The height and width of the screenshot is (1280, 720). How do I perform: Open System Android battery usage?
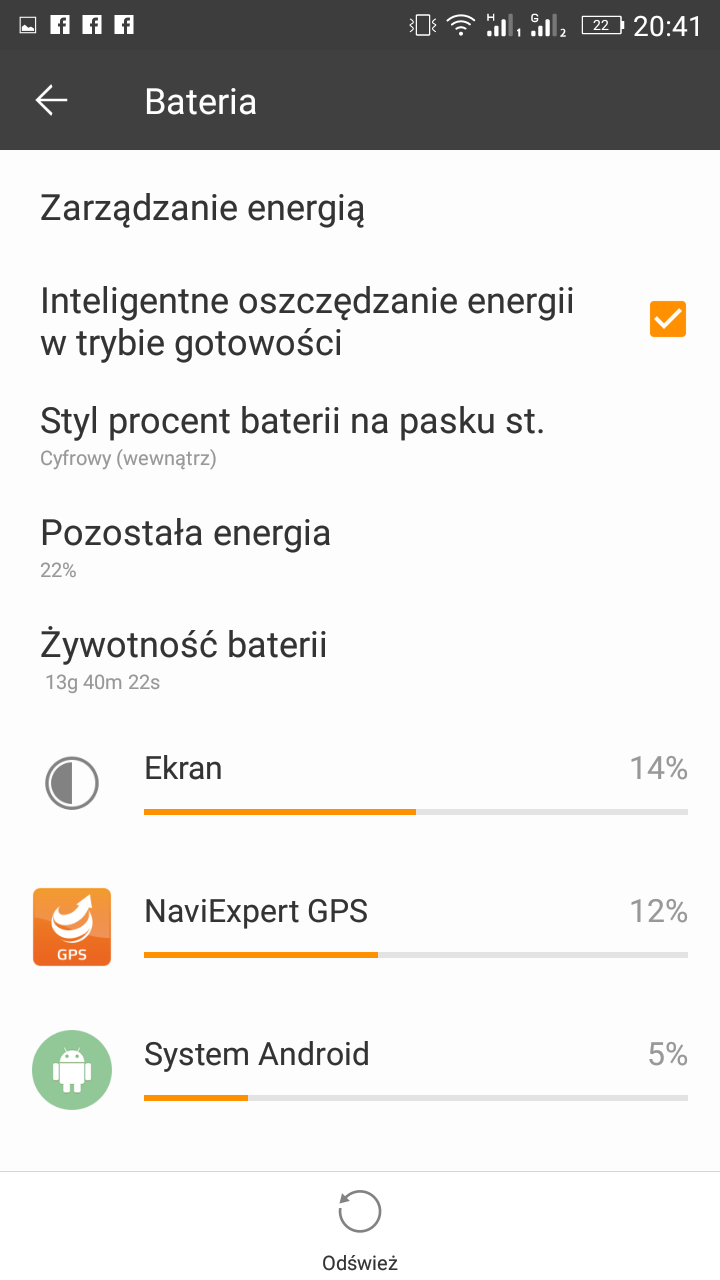point(360,1069)
